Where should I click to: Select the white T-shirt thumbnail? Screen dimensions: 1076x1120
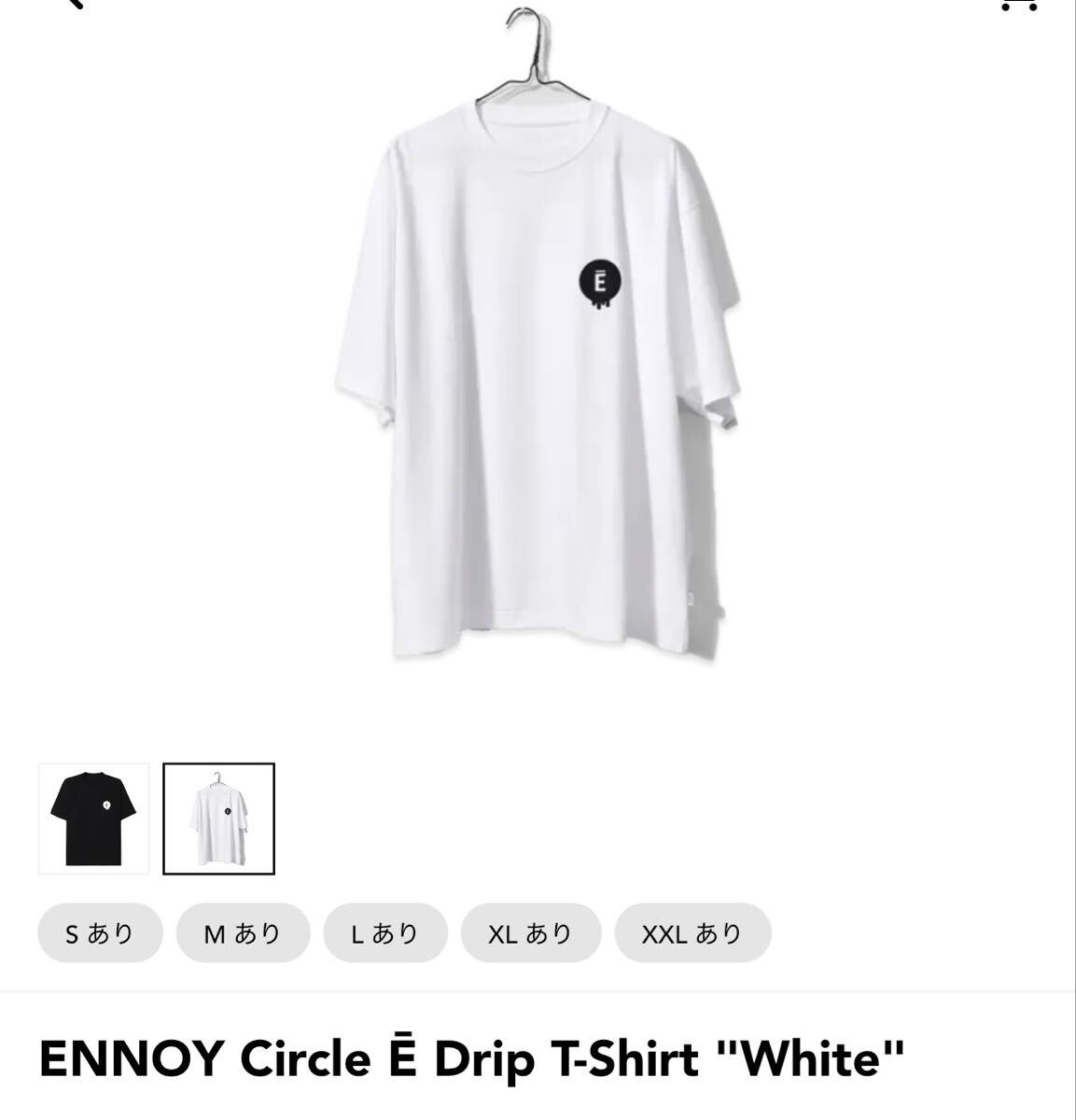pyautogui.click(x=219, y=819)
